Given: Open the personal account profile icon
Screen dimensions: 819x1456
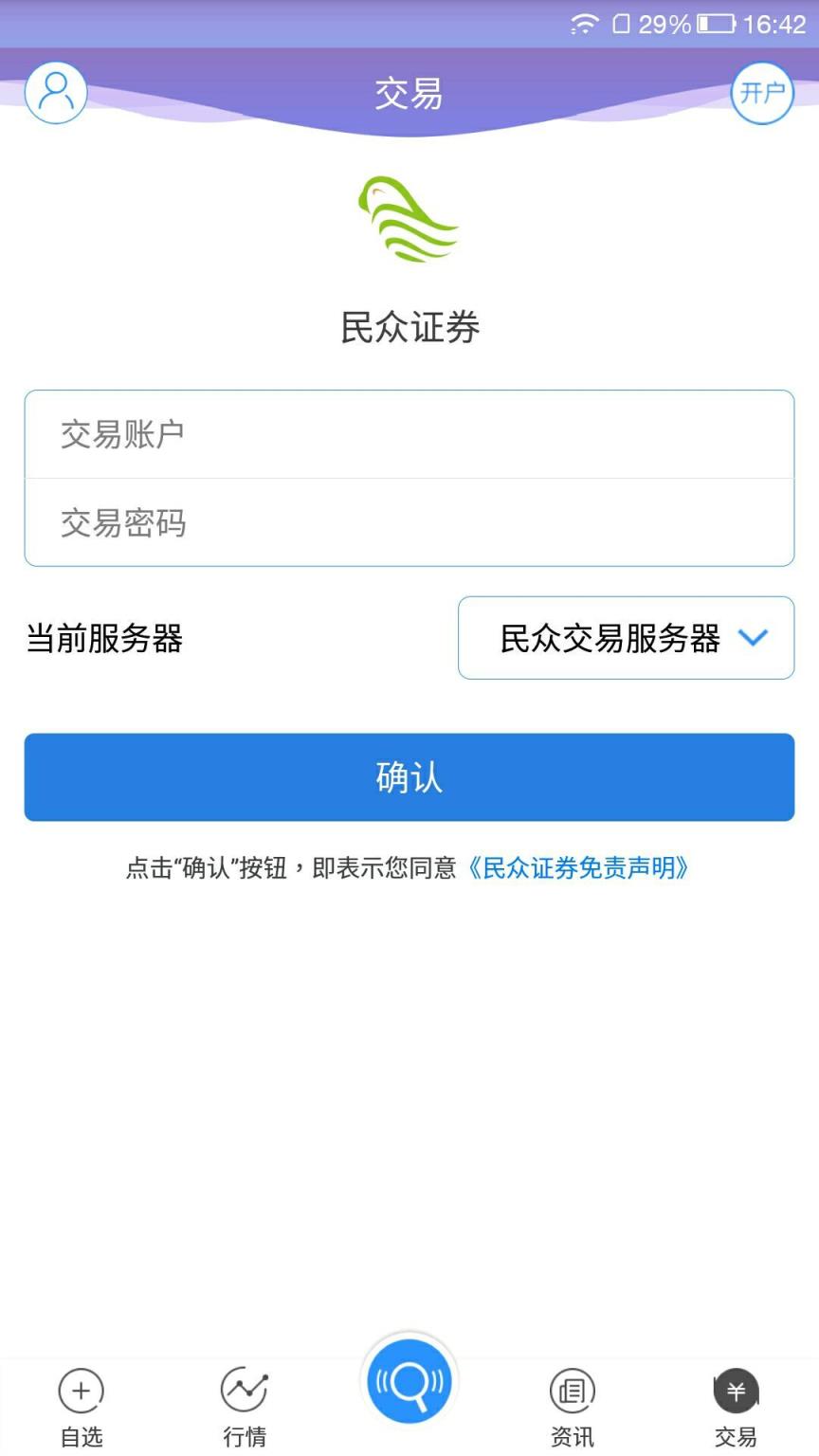Looking at the screenshot, I should coord(55,93).
